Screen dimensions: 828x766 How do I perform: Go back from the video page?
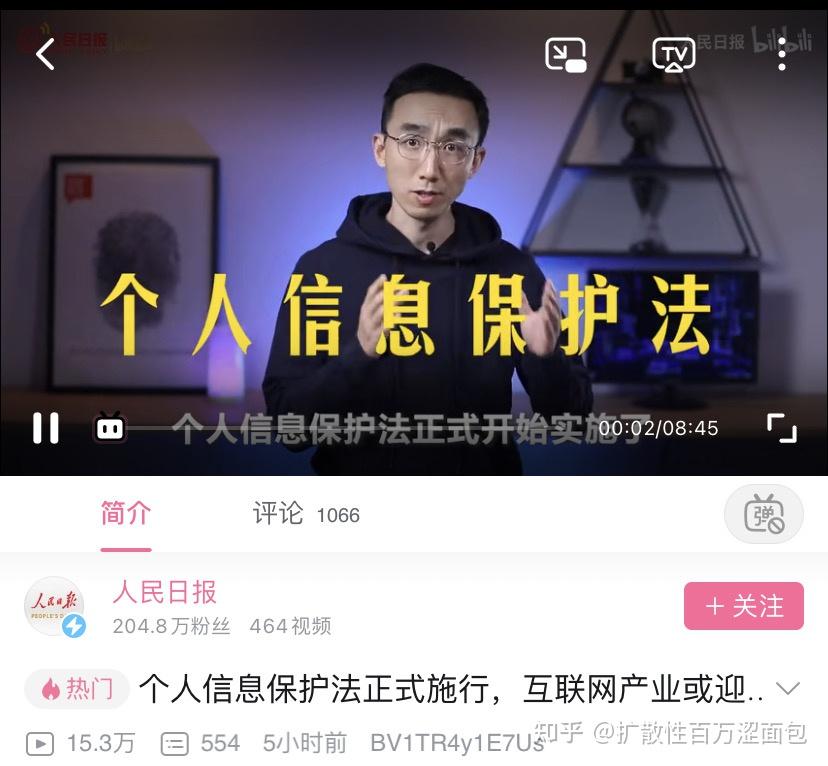click(x=45, y=54)
